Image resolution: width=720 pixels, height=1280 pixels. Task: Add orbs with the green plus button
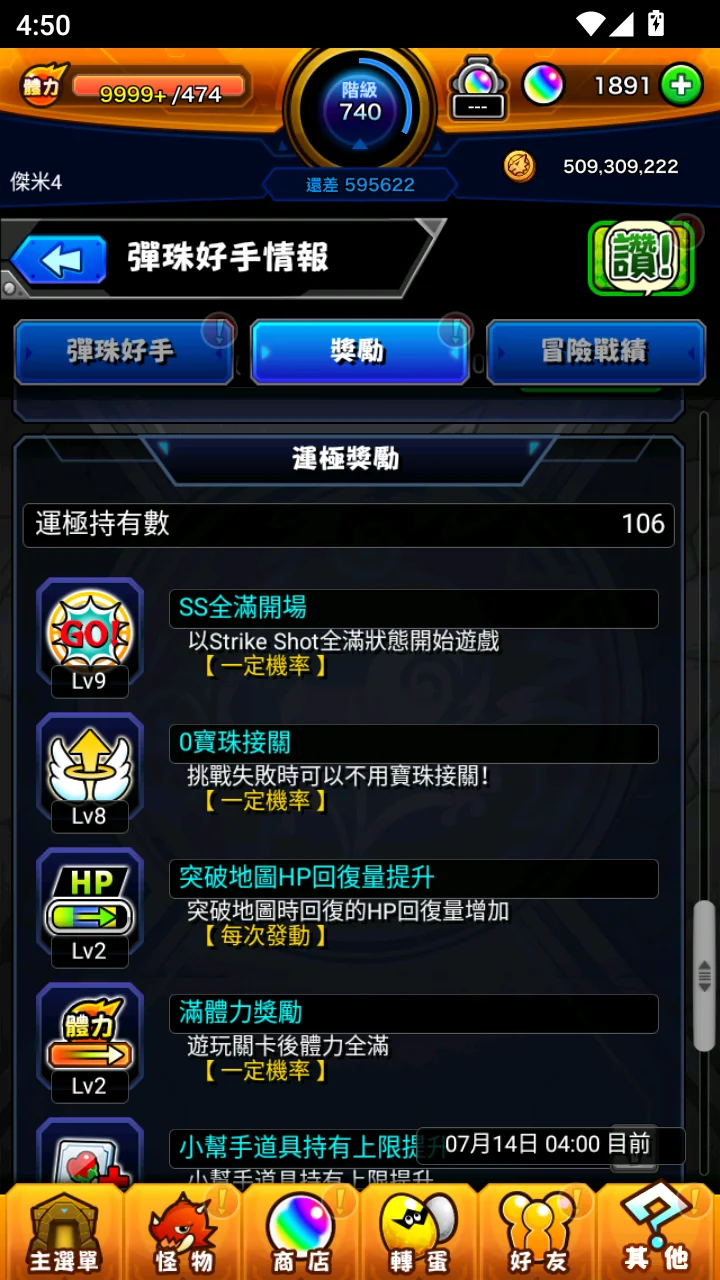pyautogui.click(x=681, y=86)
